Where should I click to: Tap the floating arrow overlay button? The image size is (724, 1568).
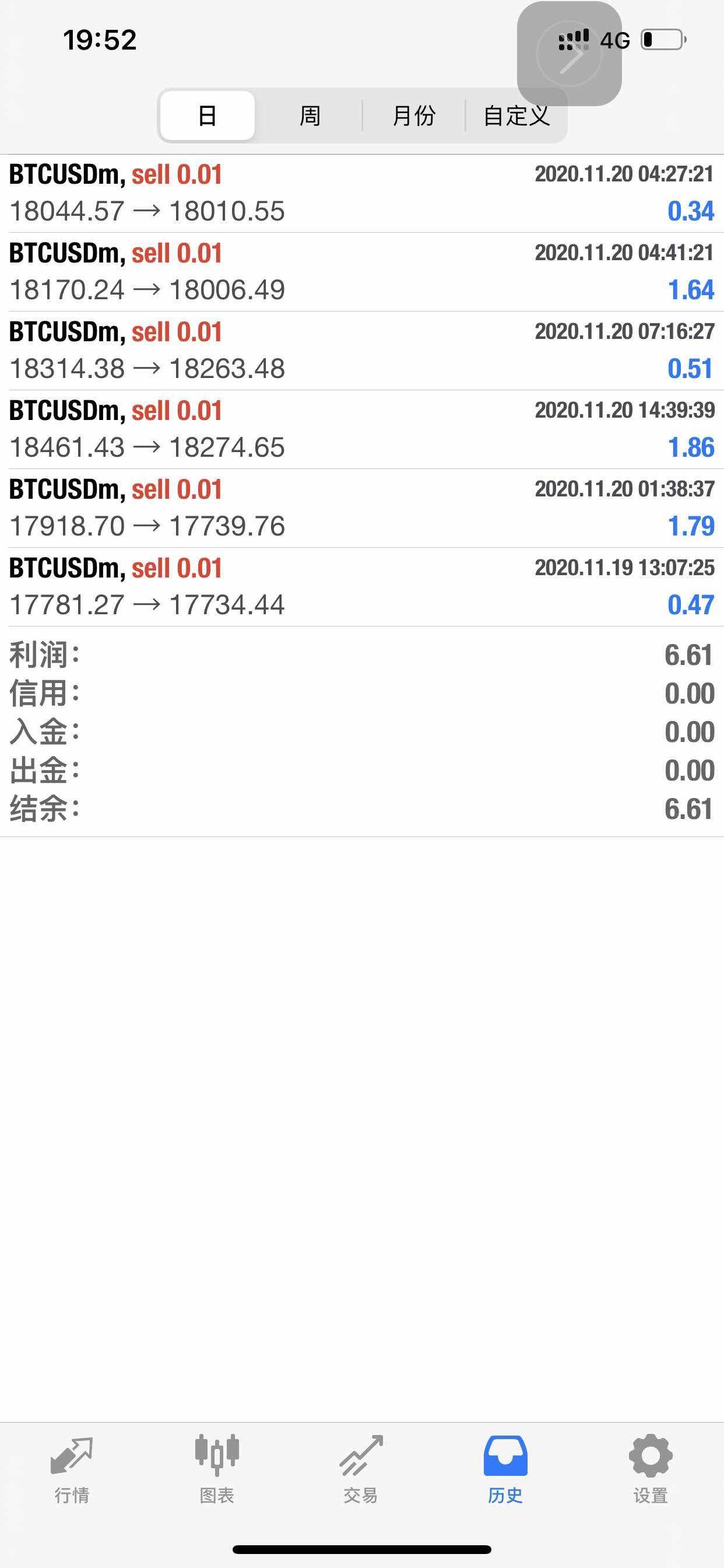[x=570, y=54]
